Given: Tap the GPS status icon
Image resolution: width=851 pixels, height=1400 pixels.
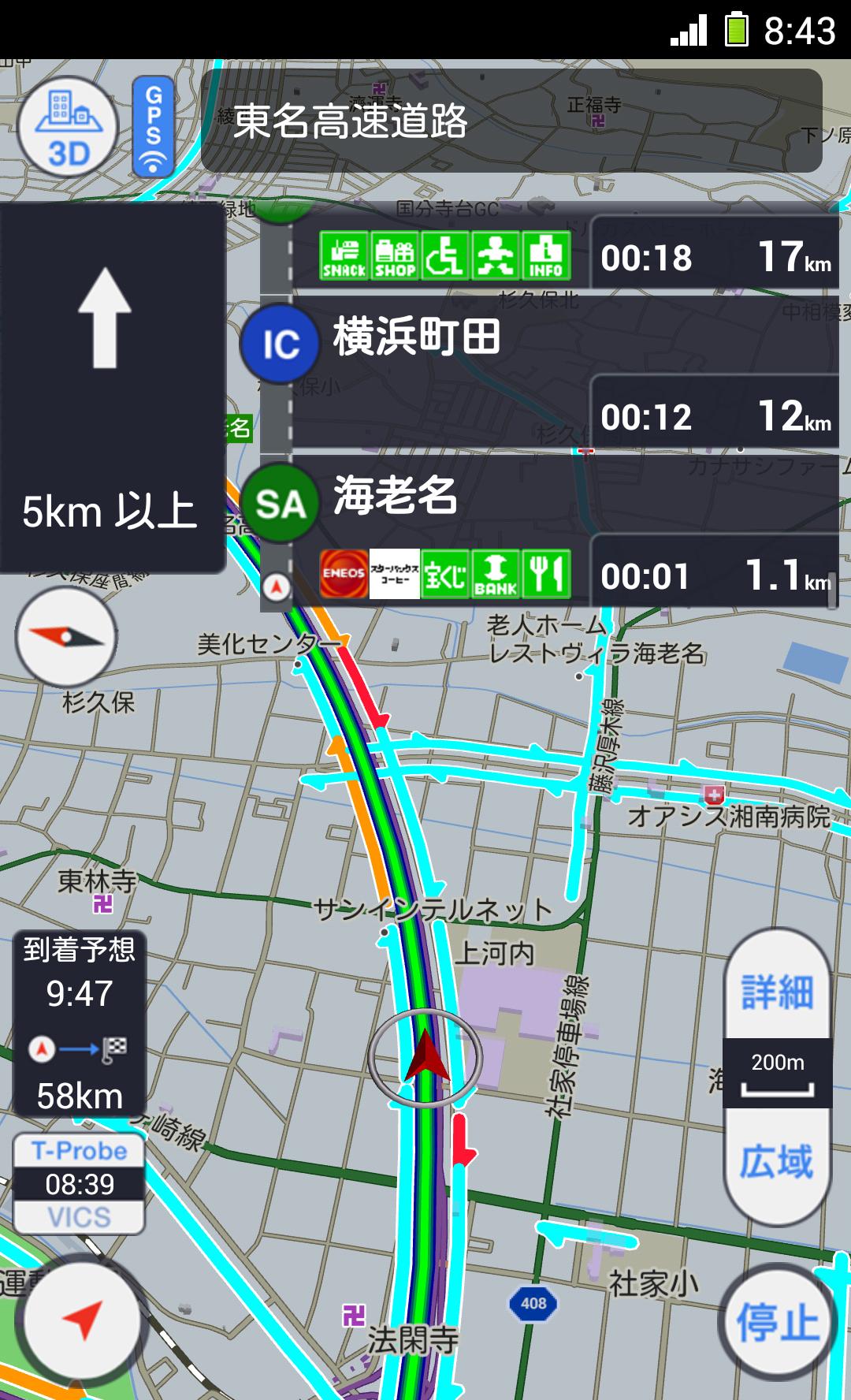Looking at the screenshot, I should (x=154, y=125).
